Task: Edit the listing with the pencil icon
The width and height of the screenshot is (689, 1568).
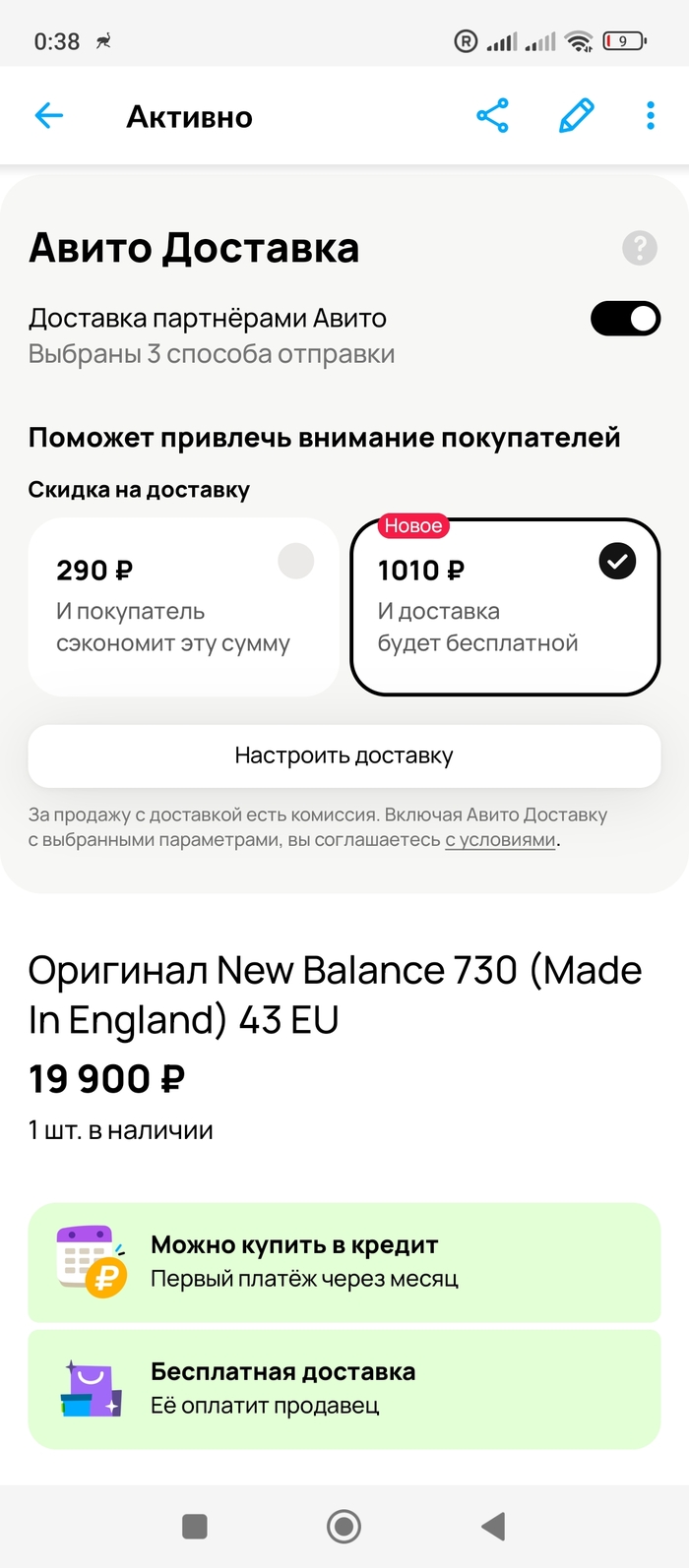Action: (x=576, y=116)
